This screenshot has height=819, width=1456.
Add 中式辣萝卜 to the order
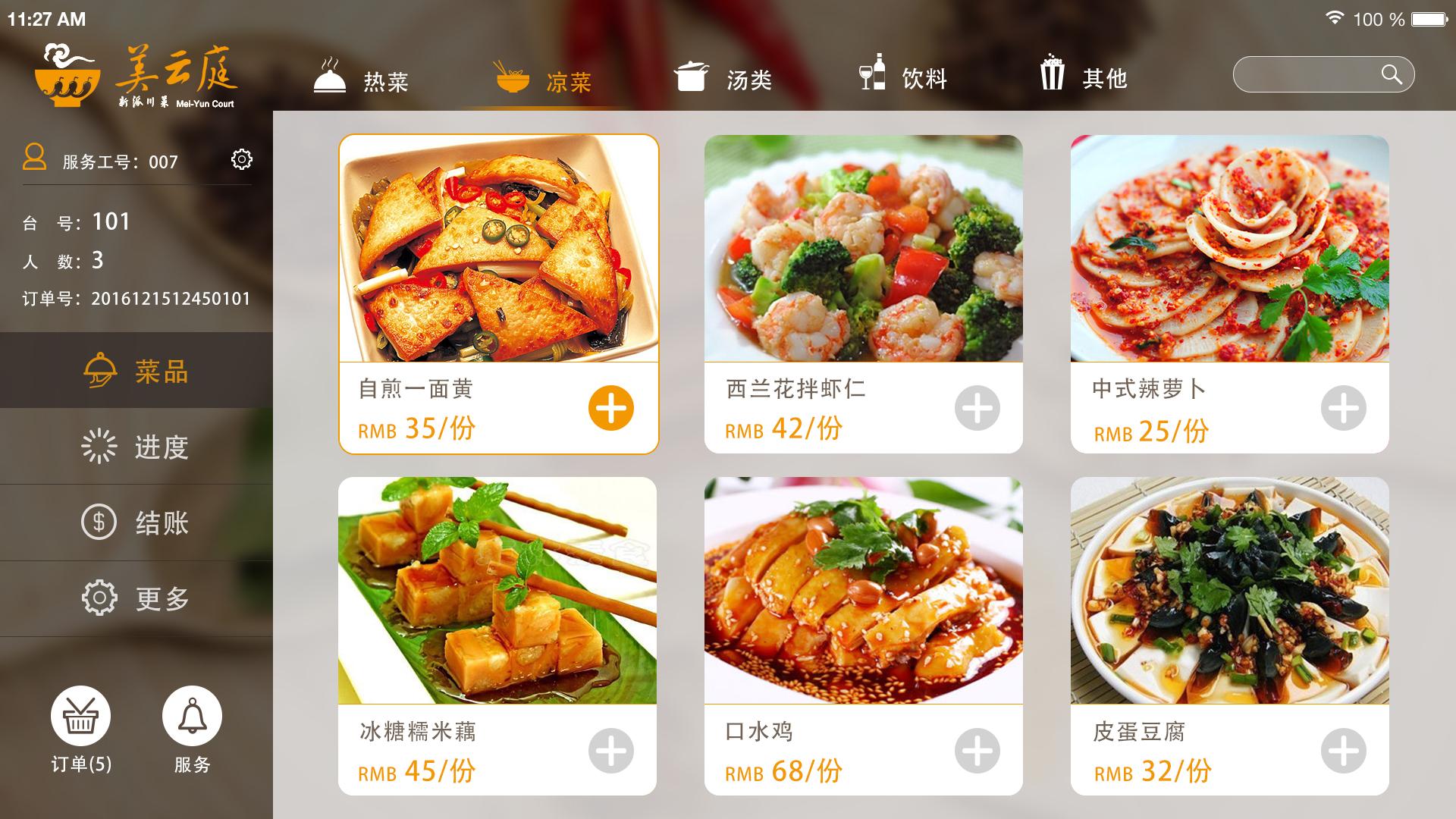(x=1343, y=408)
